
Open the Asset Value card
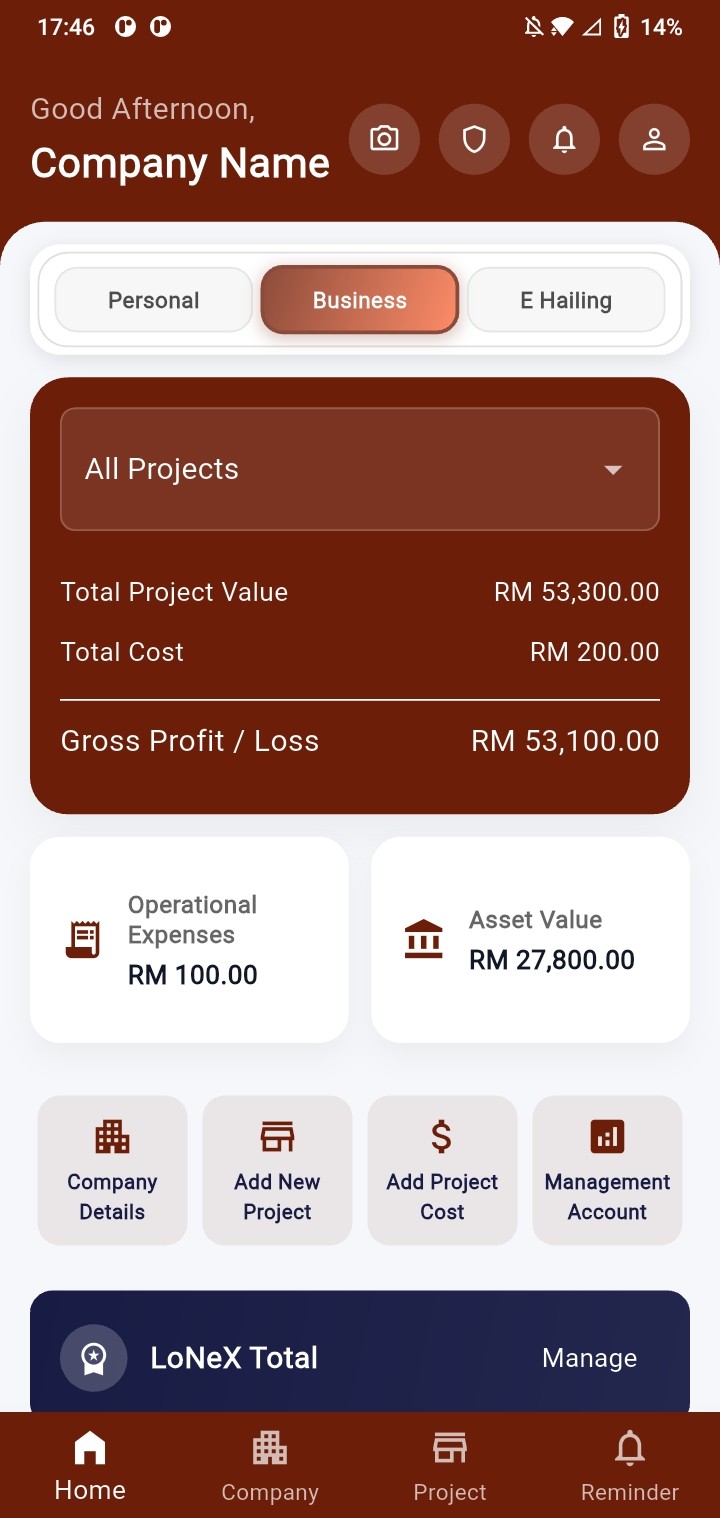[x=530, y=940]
